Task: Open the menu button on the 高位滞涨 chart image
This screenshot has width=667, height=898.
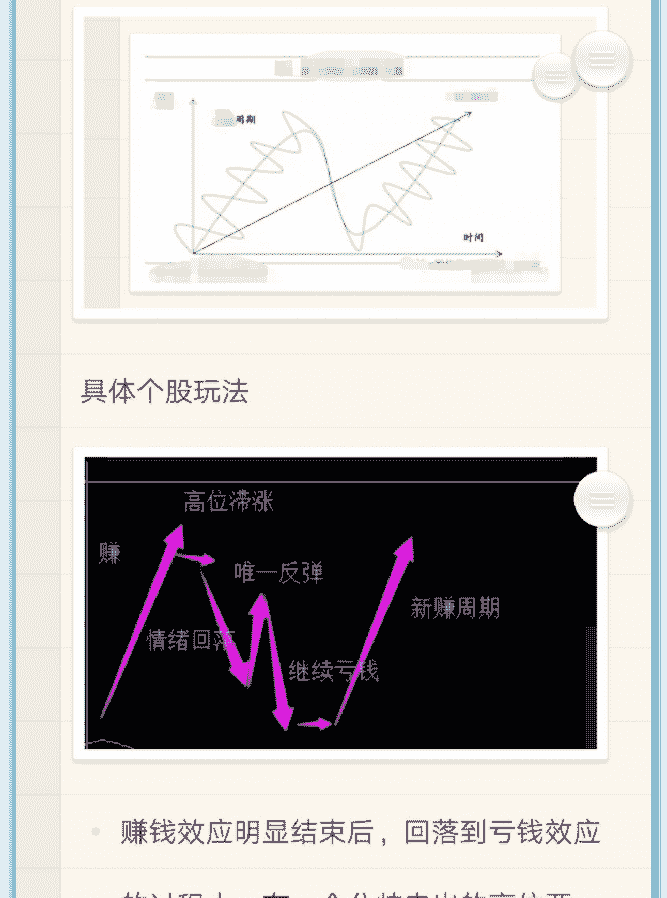Action: click(x=602, y=499)
